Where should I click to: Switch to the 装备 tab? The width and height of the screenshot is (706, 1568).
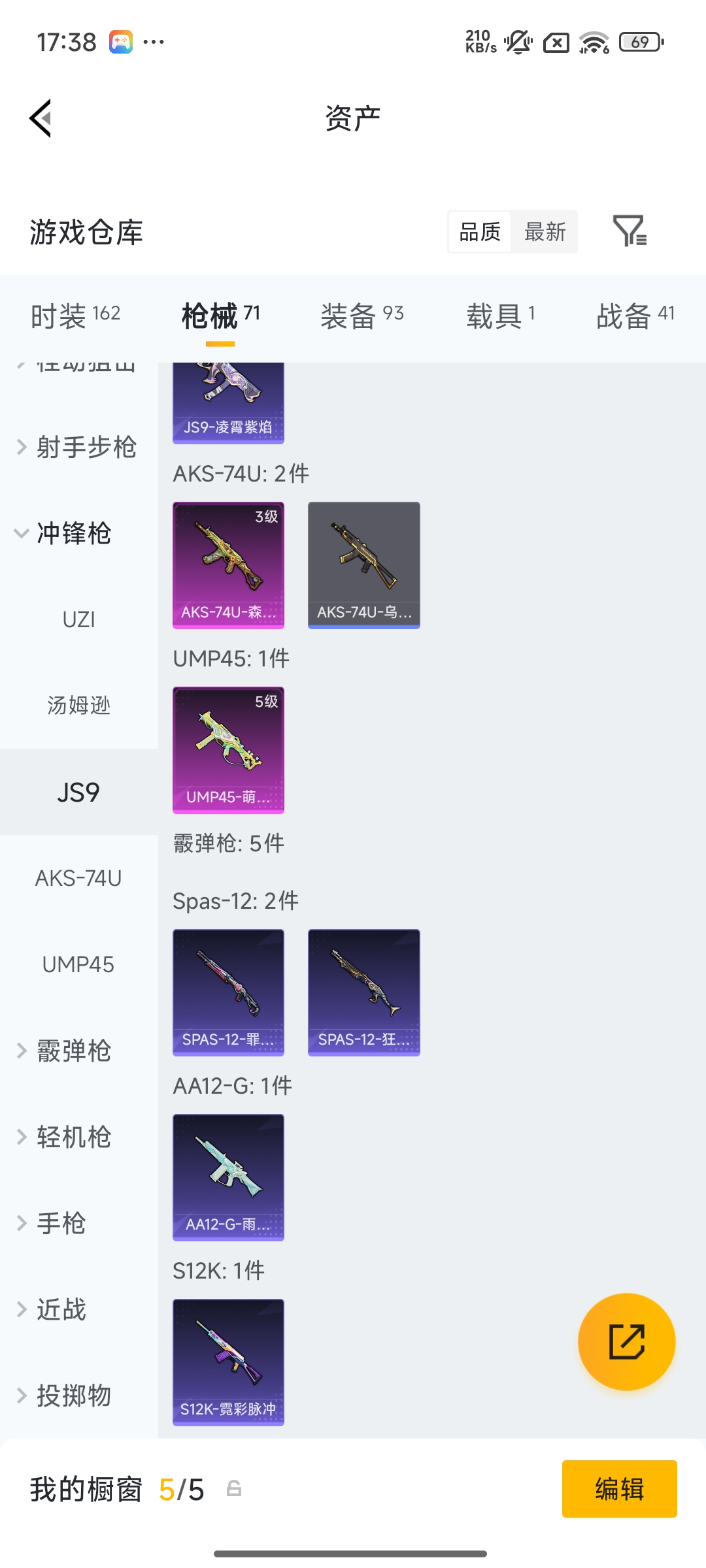click(361, 316)
